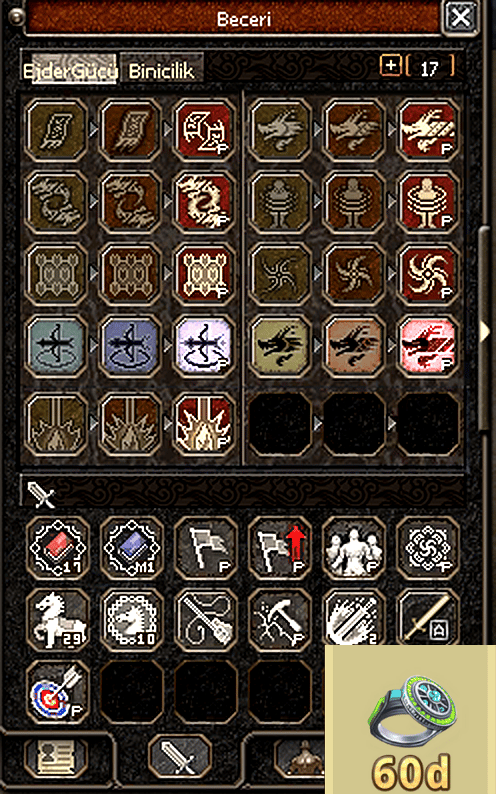Choose the flag with red figure skill

tap(280, 548)
